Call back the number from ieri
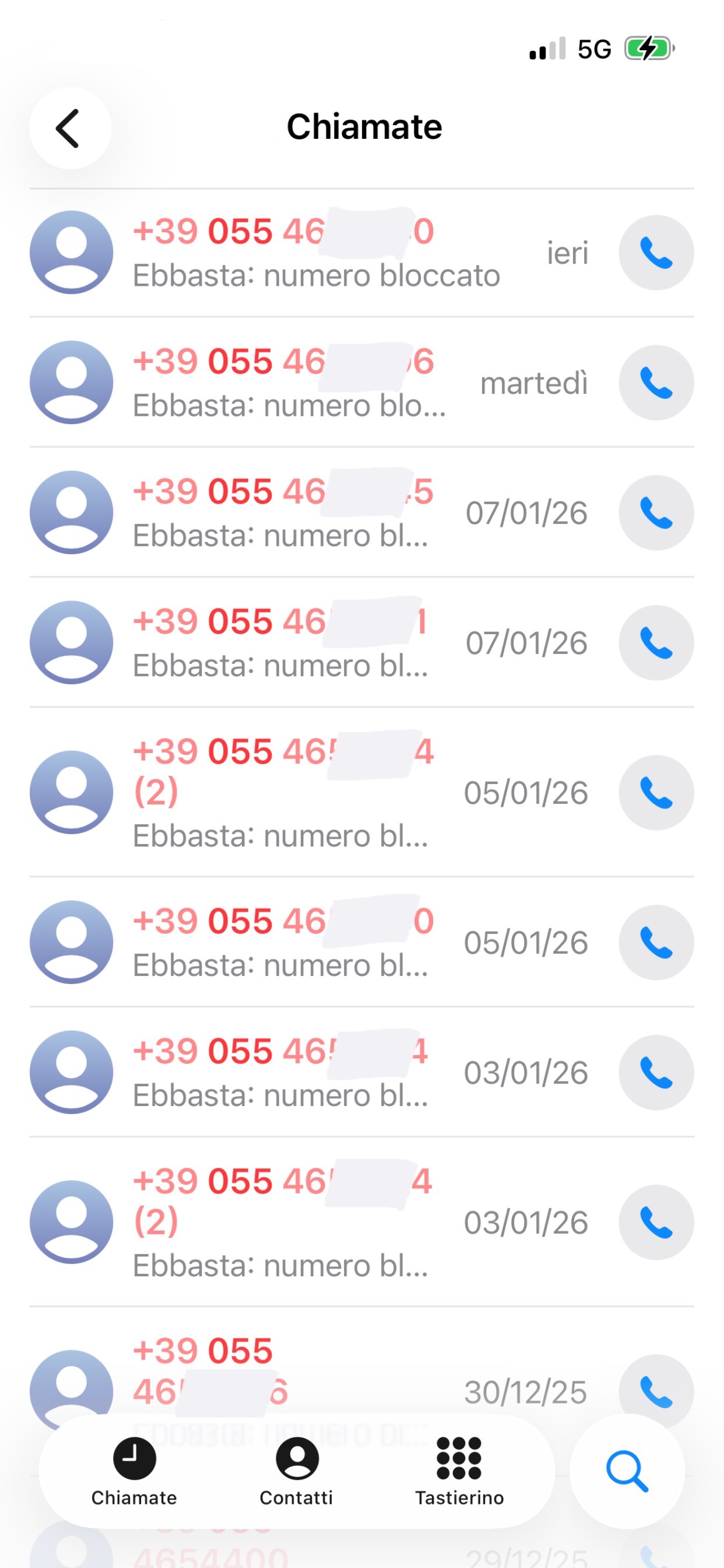This screenshot has height=1568, width=724. click(655, 253)
